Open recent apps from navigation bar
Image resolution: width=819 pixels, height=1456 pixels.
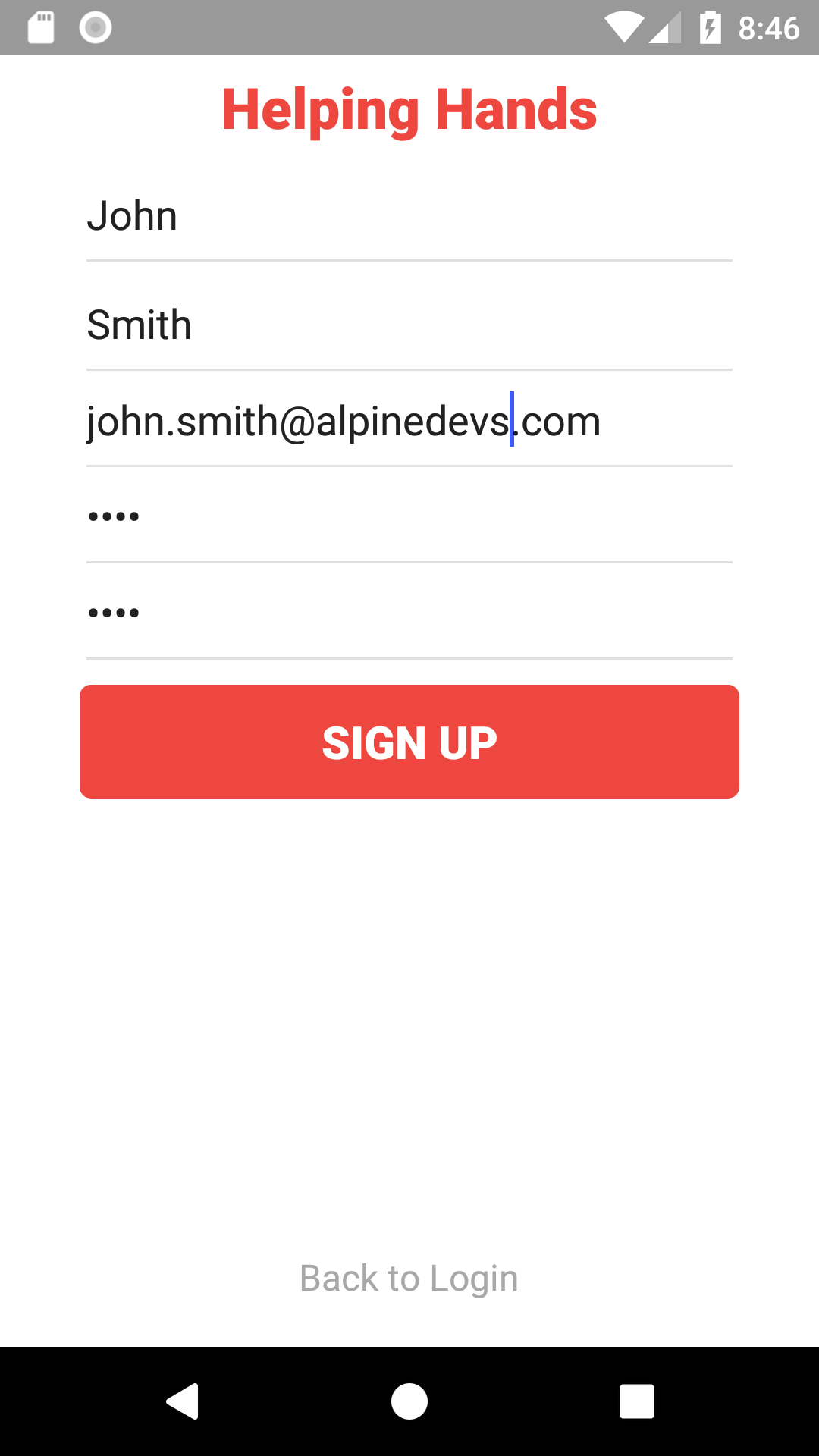point(637,1401)
